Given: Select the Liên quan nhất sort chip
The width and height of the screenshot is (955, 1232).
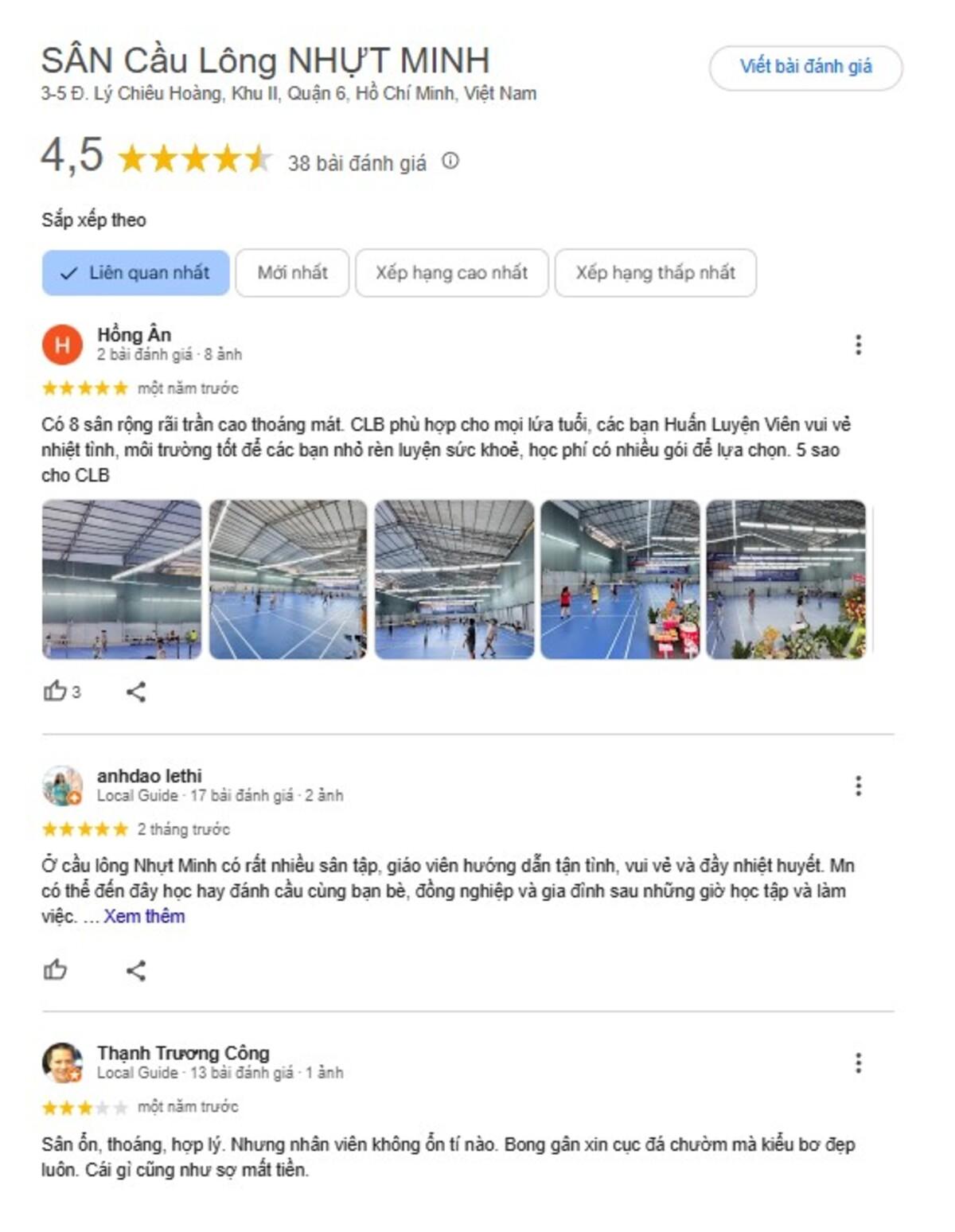Looking at the screenshot, I should (x=136, y=273).
